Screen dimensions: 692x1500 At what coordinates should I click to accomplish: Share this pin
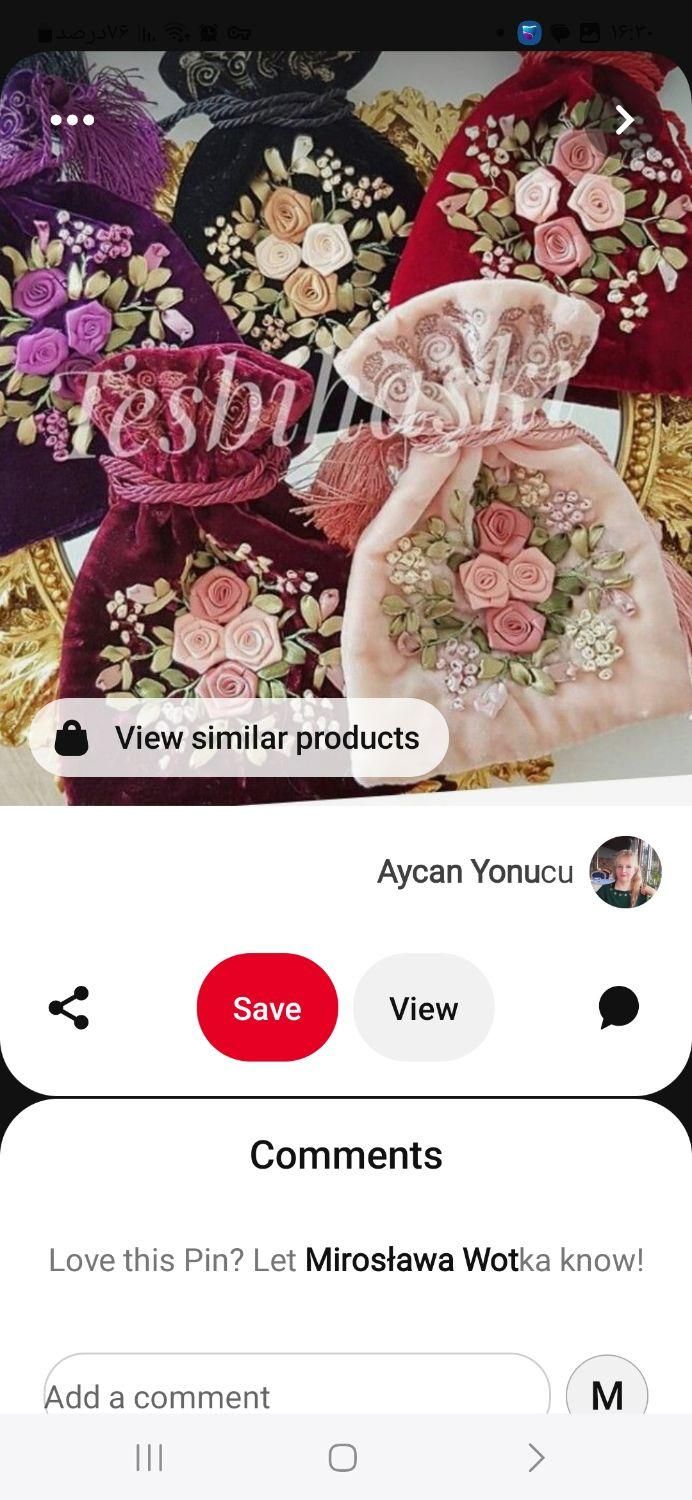(x=69, y=1008)
